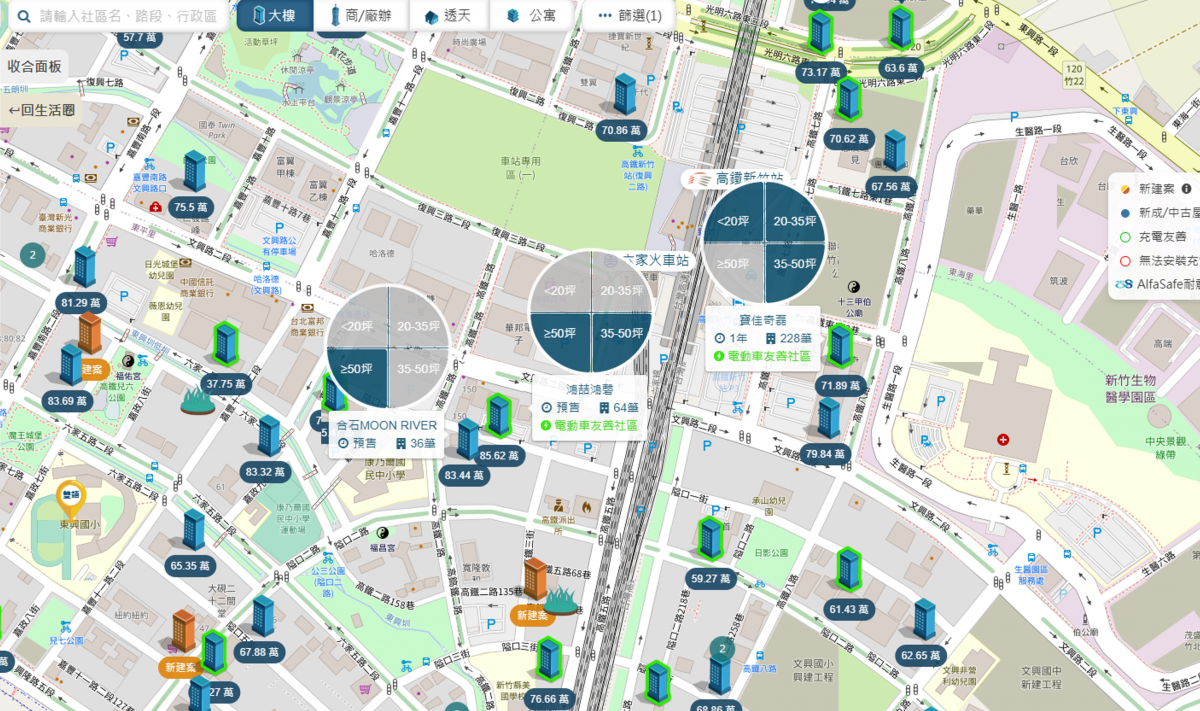Tap the 75.5 萬 price marker
The height and width of the screenshot is (711, 1200).
pos(190,207)
